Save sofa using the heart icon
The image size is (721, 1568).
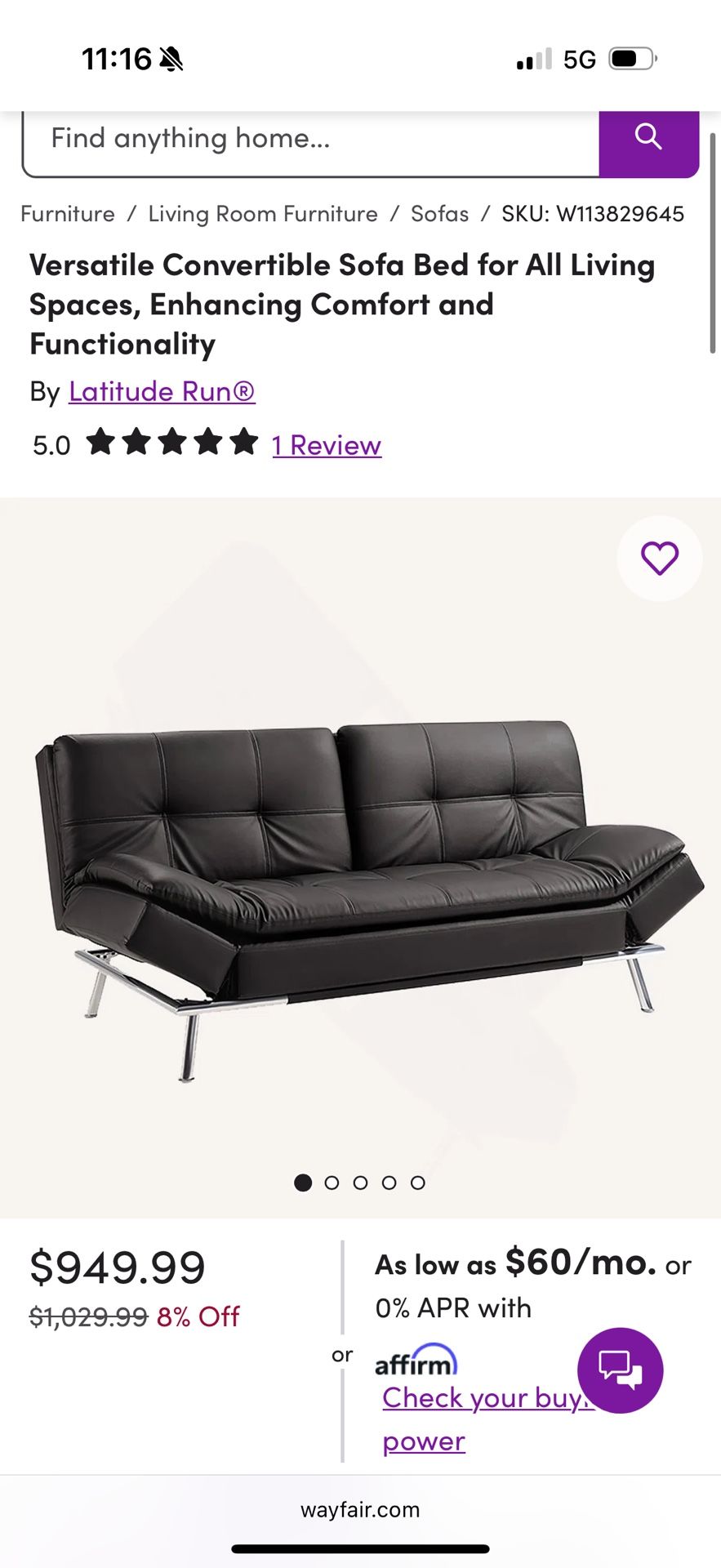[660, 559]
